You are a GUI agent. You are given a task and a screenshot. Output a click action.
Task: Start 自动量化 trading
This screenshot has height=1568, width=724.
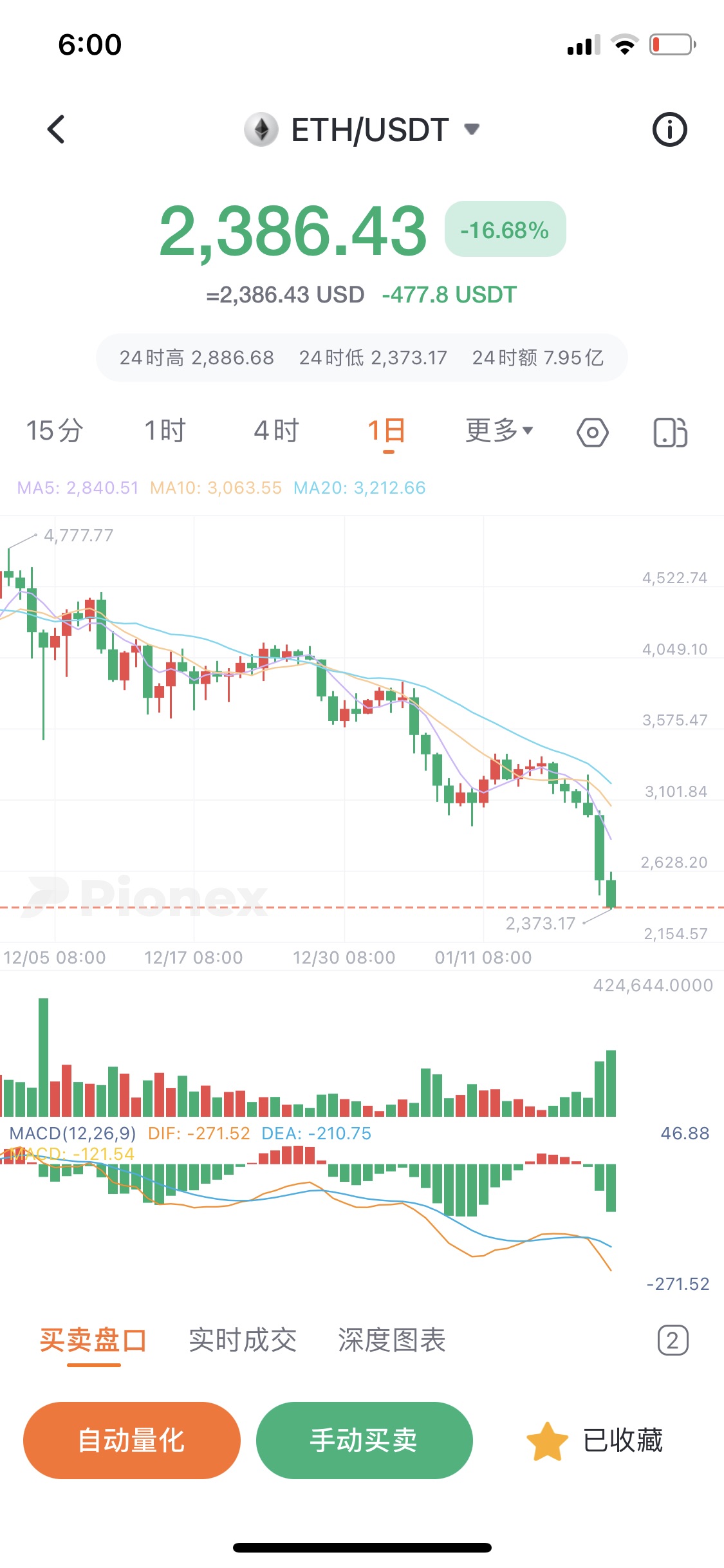(x=132, y=1440)
